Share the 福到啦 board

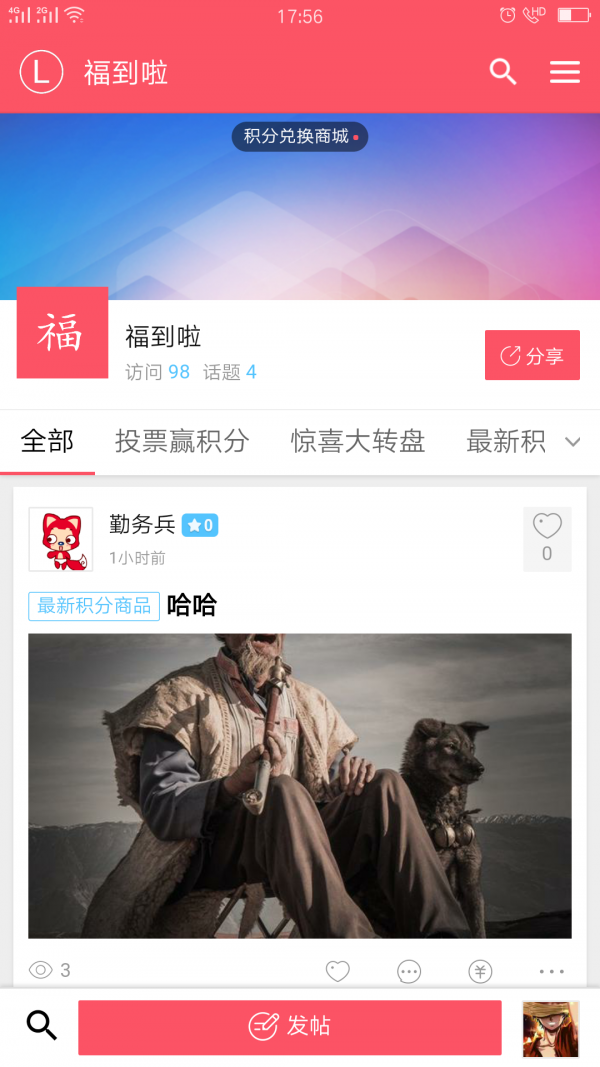532,355
